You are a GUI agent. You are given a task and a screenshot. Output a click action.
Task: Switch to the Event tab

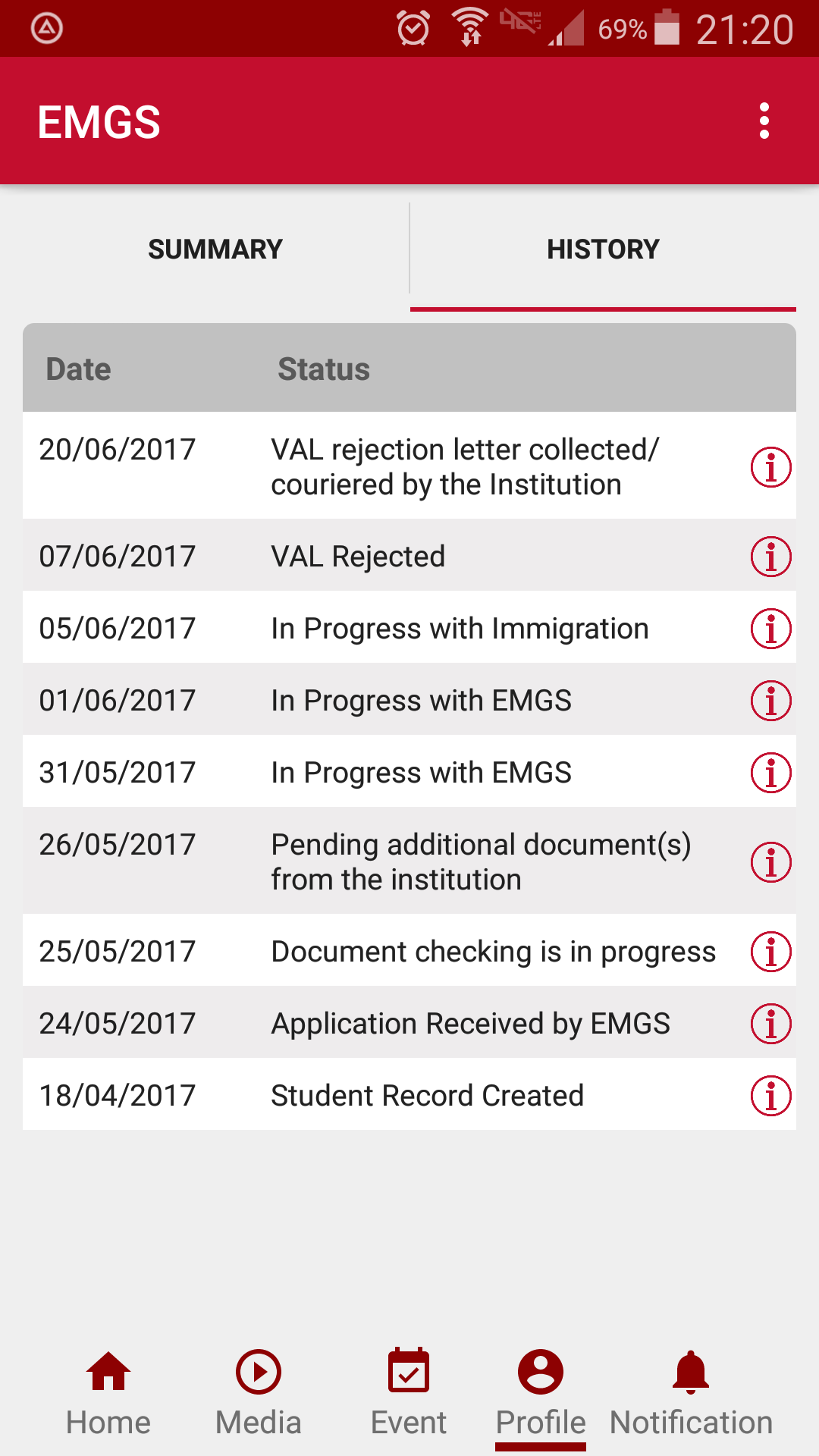(409, 1394)
